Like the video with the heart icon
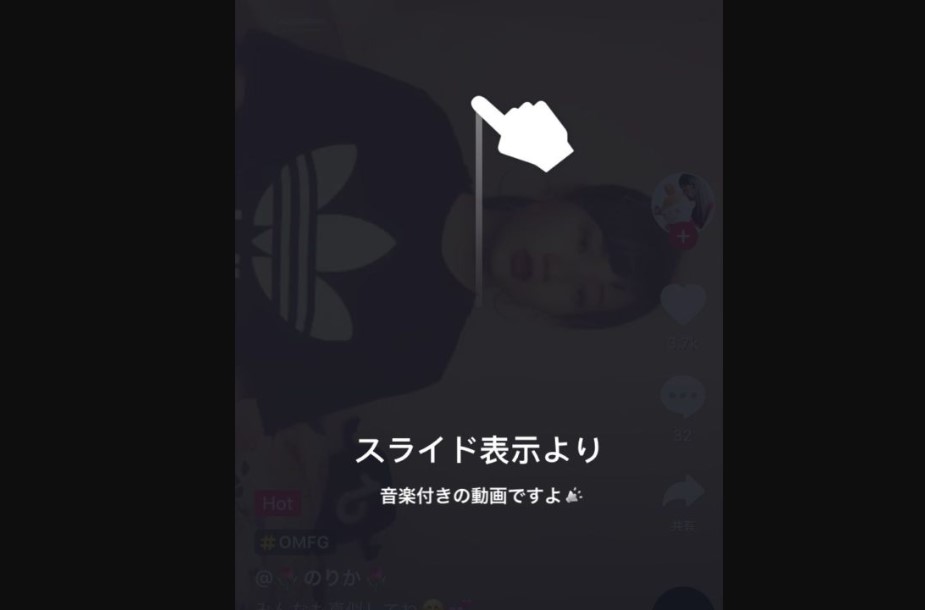This screenshot has height=610, width=925. coord(683,304)
